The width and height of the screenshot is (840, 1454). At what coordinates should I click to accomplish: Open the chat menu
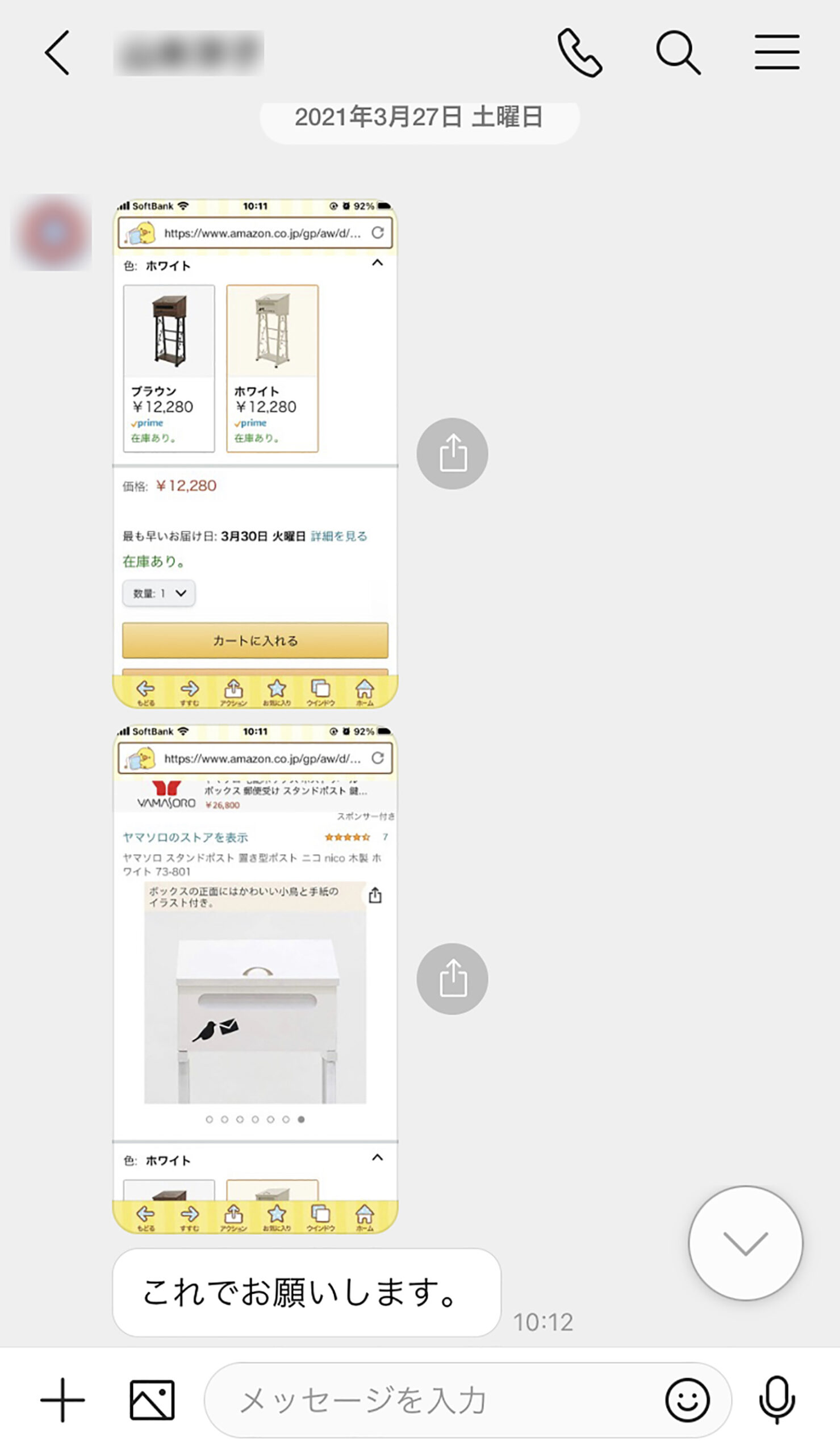(776, 53)
